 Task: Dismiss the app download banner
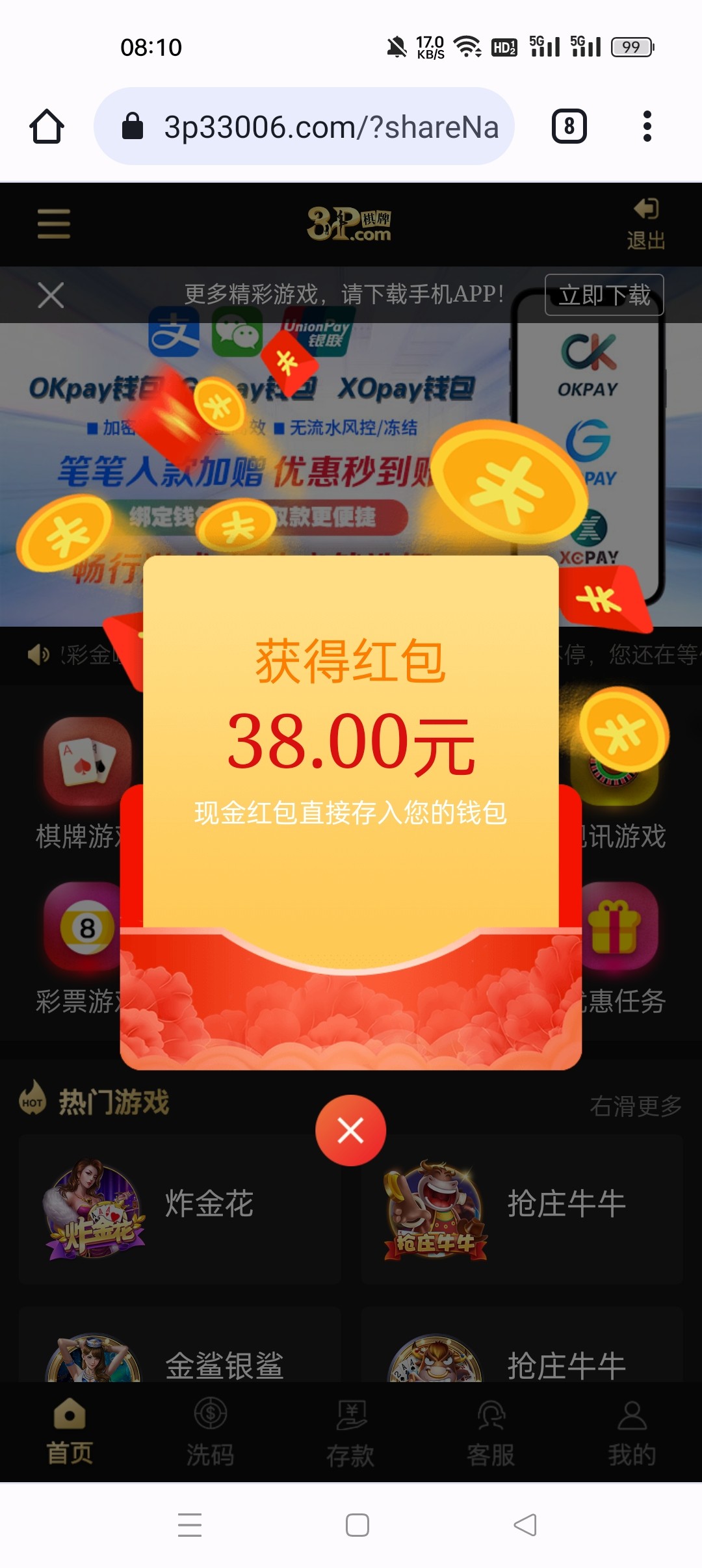51,295
